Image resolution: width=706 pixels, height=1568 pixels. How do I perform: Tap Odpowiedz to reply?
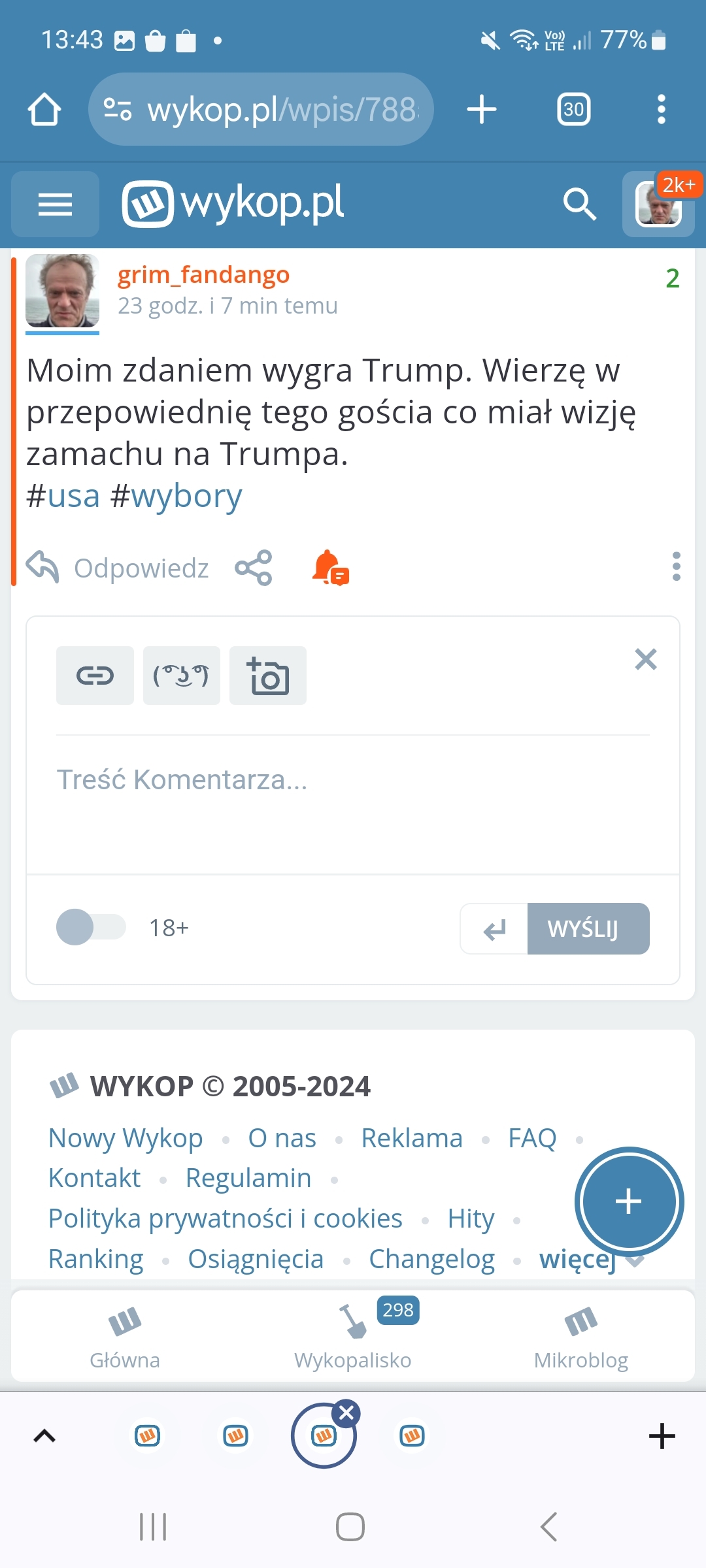(x=118, y=568)
